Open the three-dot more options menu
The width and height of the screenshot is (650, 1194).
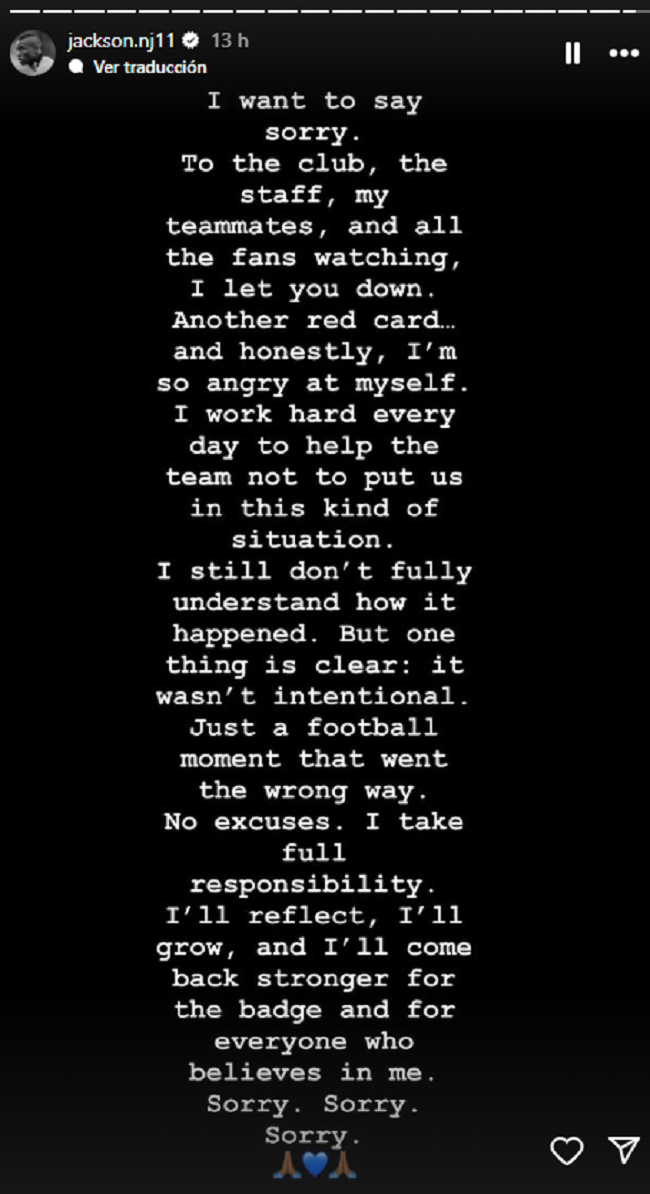(x=623, y=54)
